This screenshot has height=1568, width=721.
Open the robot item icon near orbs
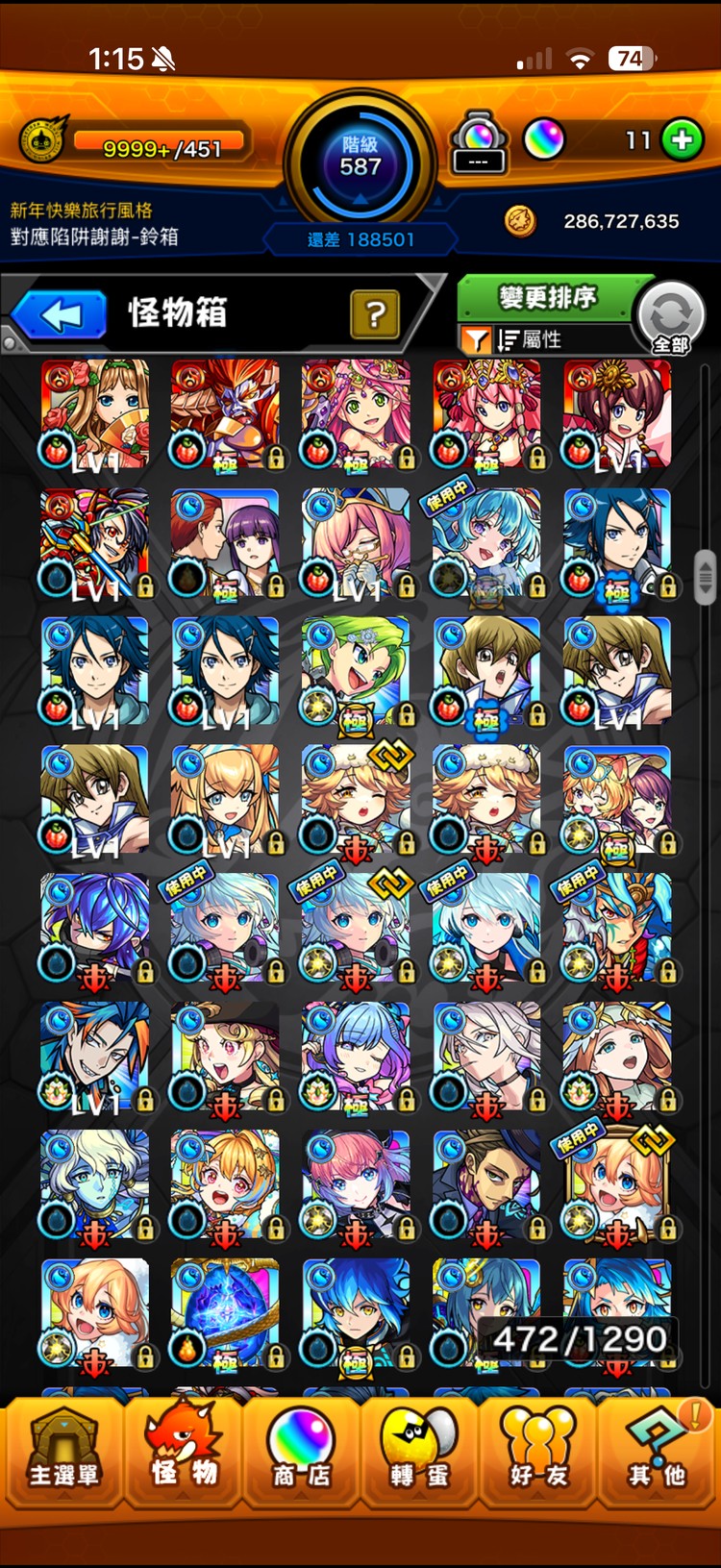coord(479,143)
